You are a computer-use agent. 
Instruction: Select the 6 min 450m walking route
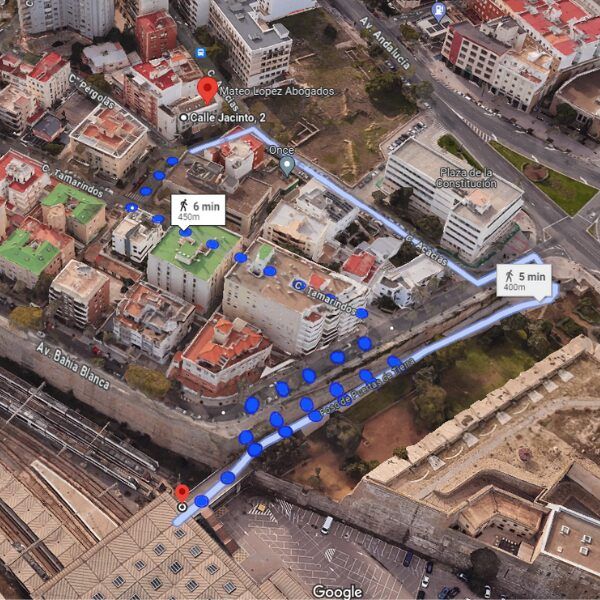196,209
